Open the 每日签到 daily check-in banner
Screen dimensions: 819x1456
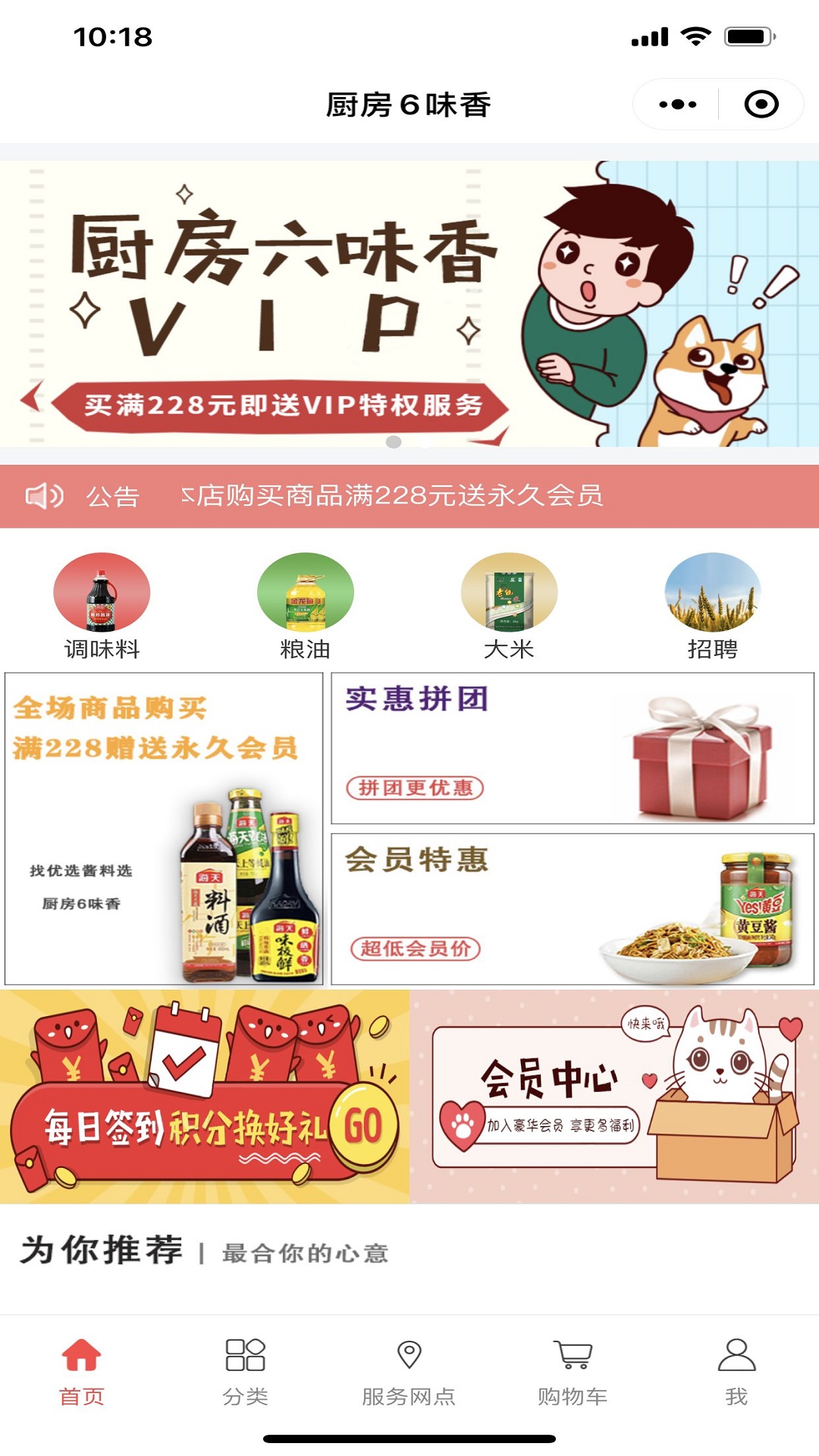tap(205, 1097)
